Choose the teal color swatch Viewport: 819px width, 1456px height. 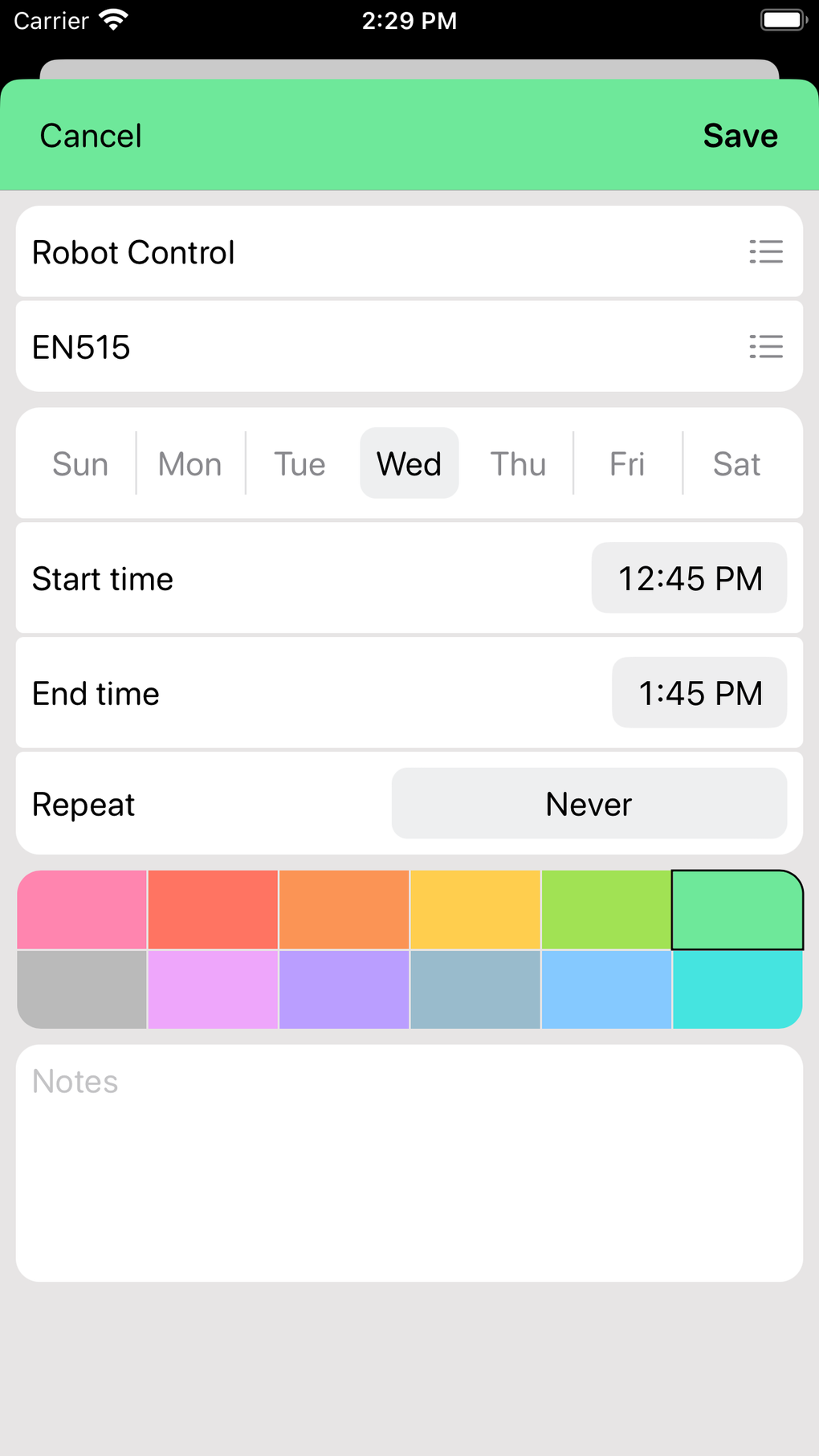tap(737, 989)
